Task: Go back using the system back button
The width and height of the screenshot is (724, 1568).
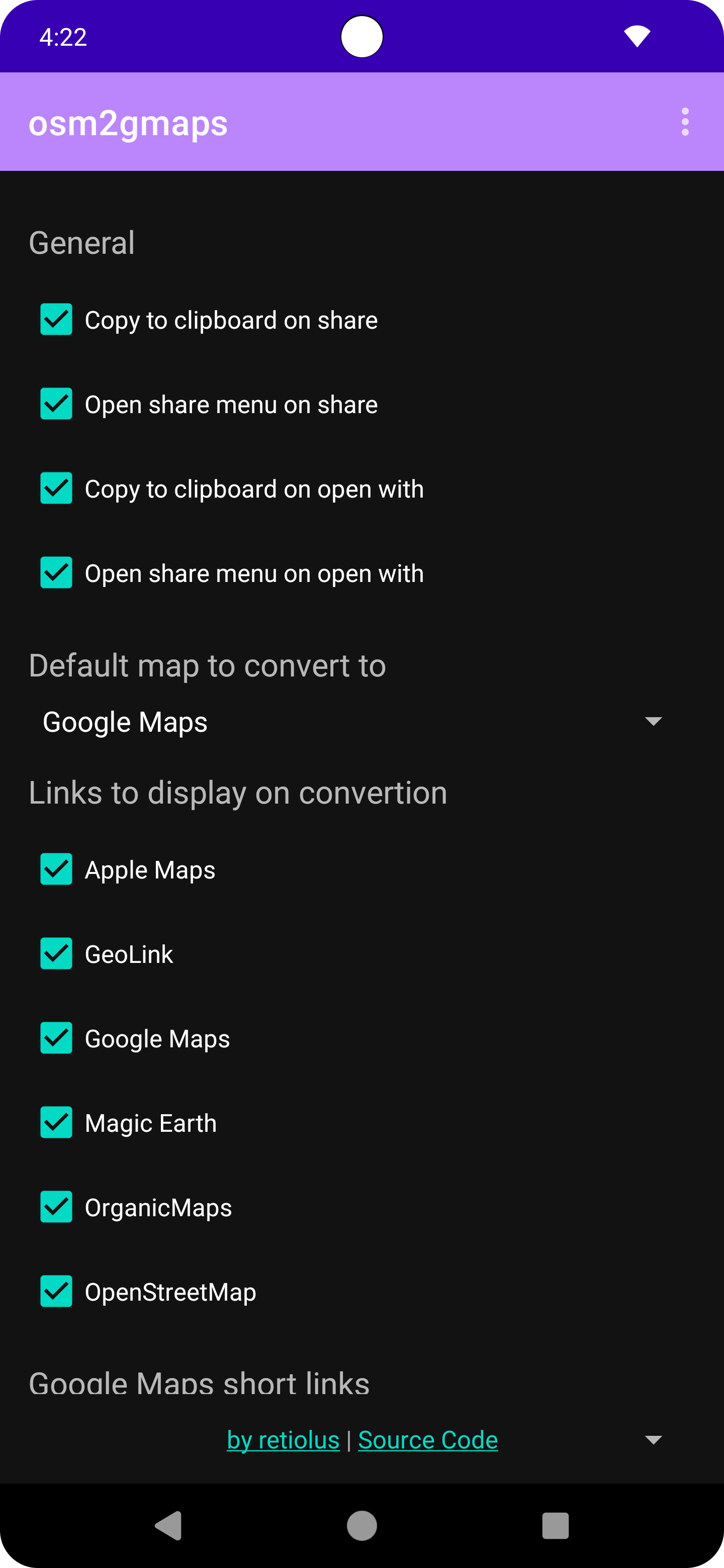Action: pyautogui.click(x=168, y=1526)
